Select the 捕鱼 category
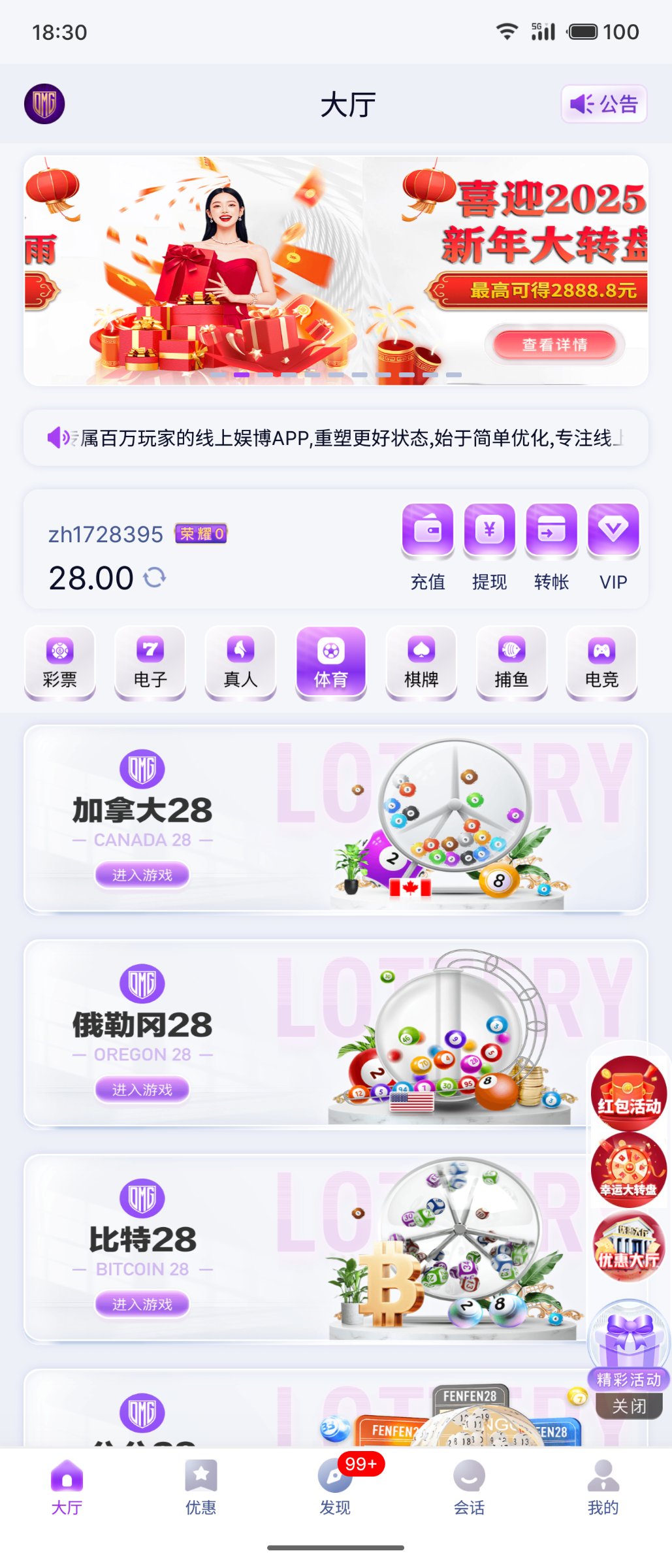 click(x=511, y=662)
